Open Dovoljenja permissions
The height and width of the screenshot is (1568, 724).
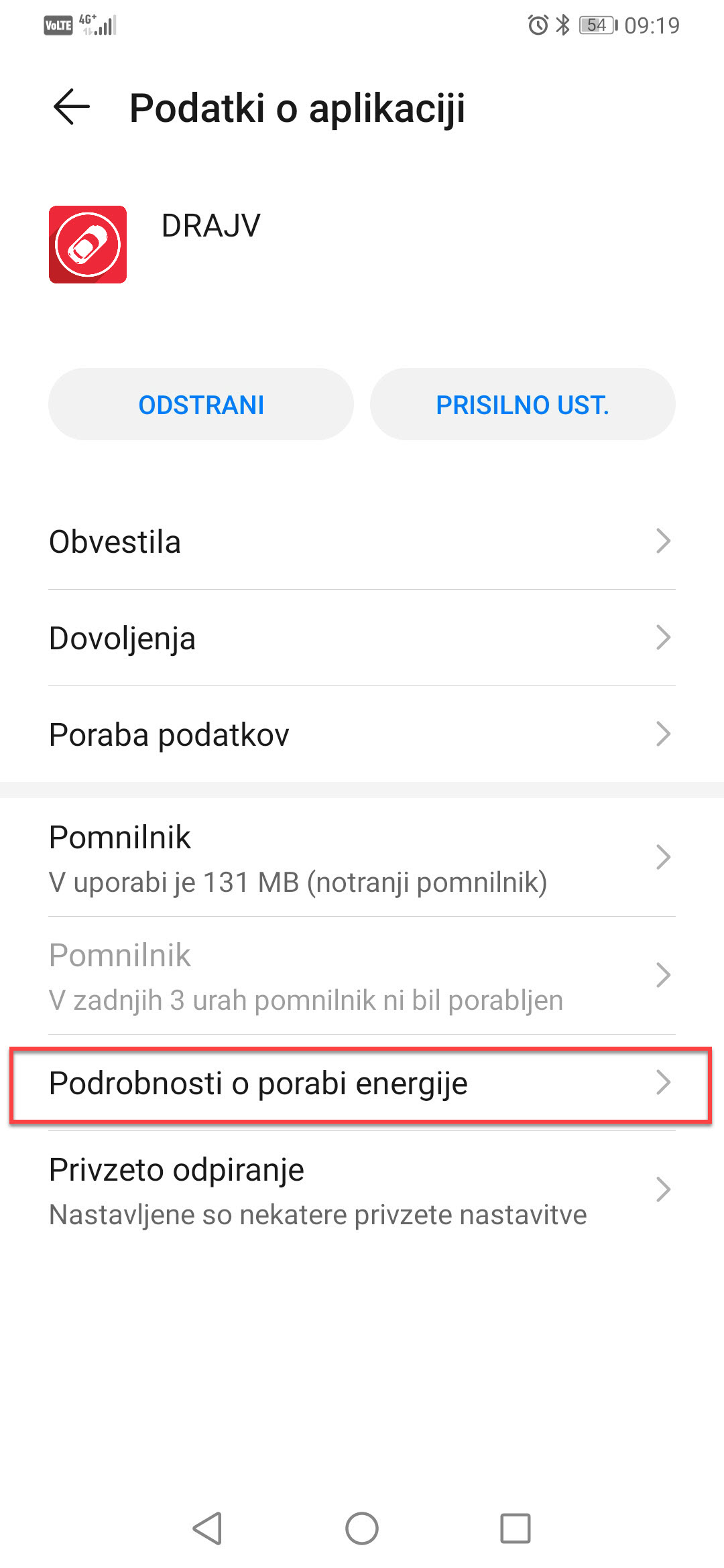362,638
